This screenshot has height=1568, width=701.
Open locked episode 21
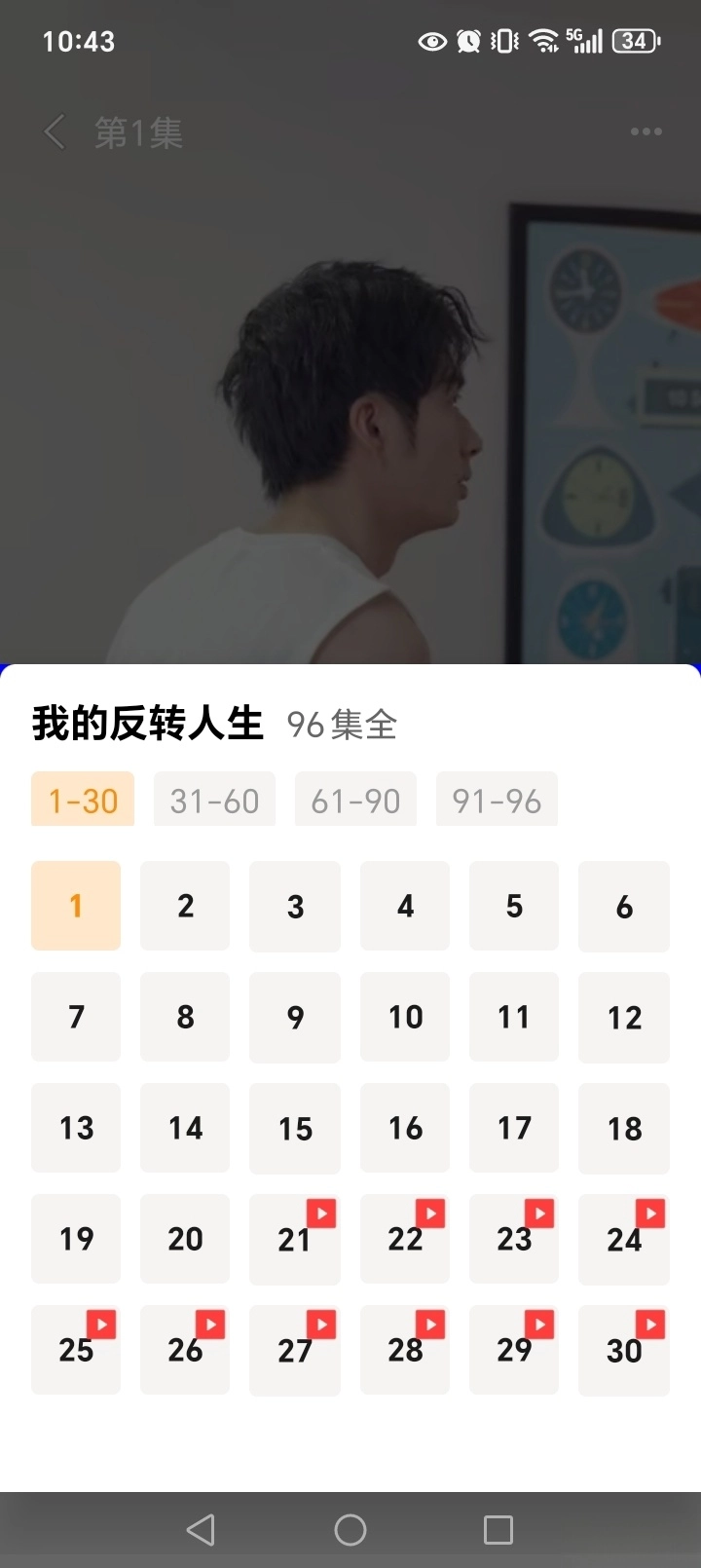pos(295,1239)
